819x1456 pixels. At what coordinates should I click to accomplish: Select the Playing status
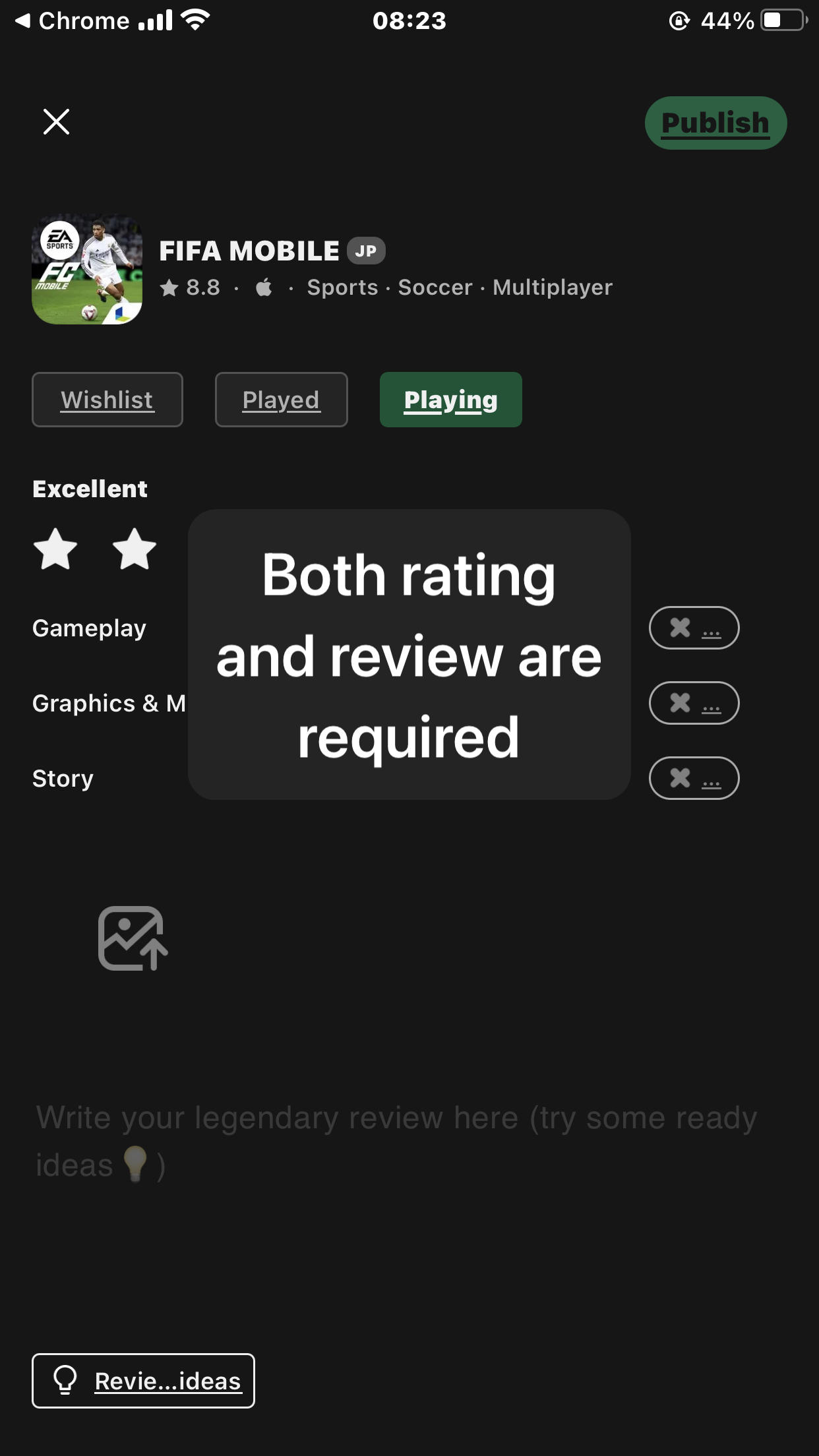coord(450,400)
